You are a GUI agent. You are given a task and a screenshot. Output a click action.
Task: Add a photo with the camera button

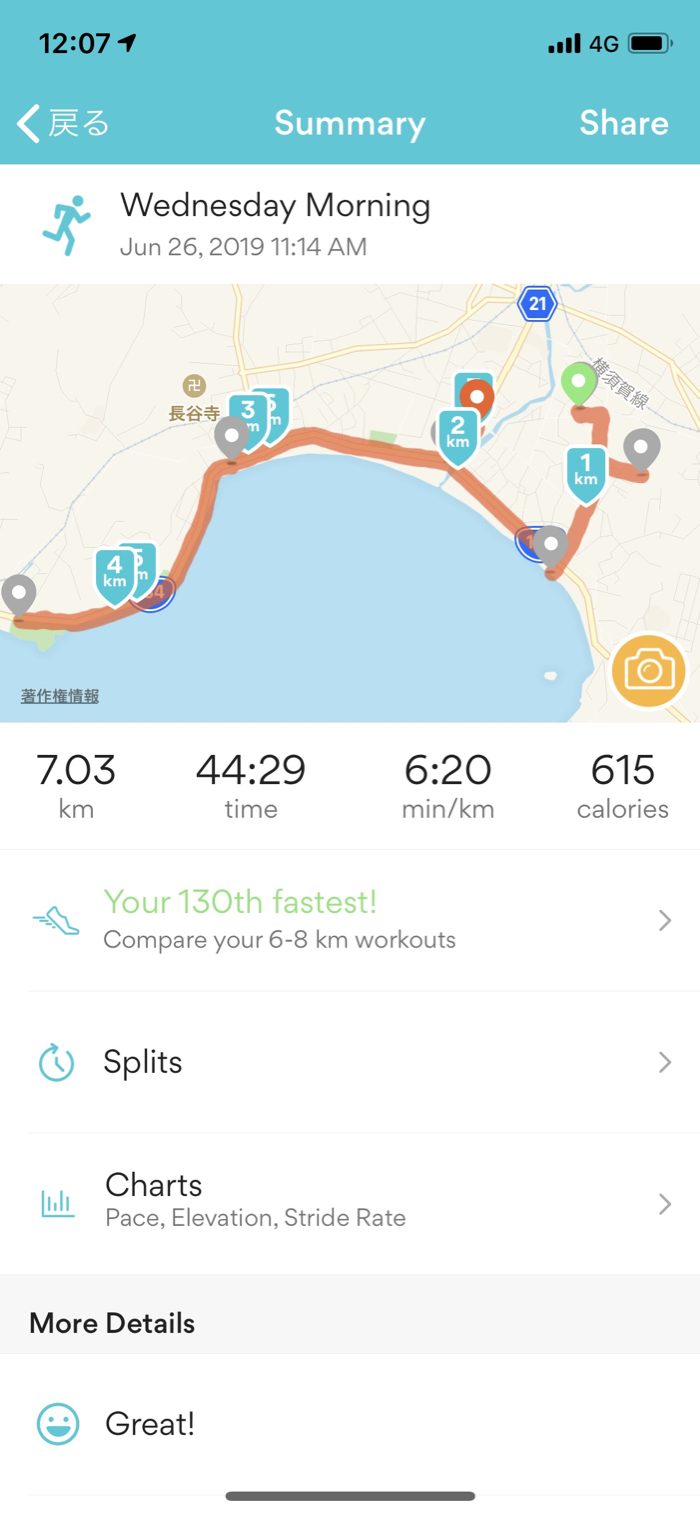pos(649,670)
